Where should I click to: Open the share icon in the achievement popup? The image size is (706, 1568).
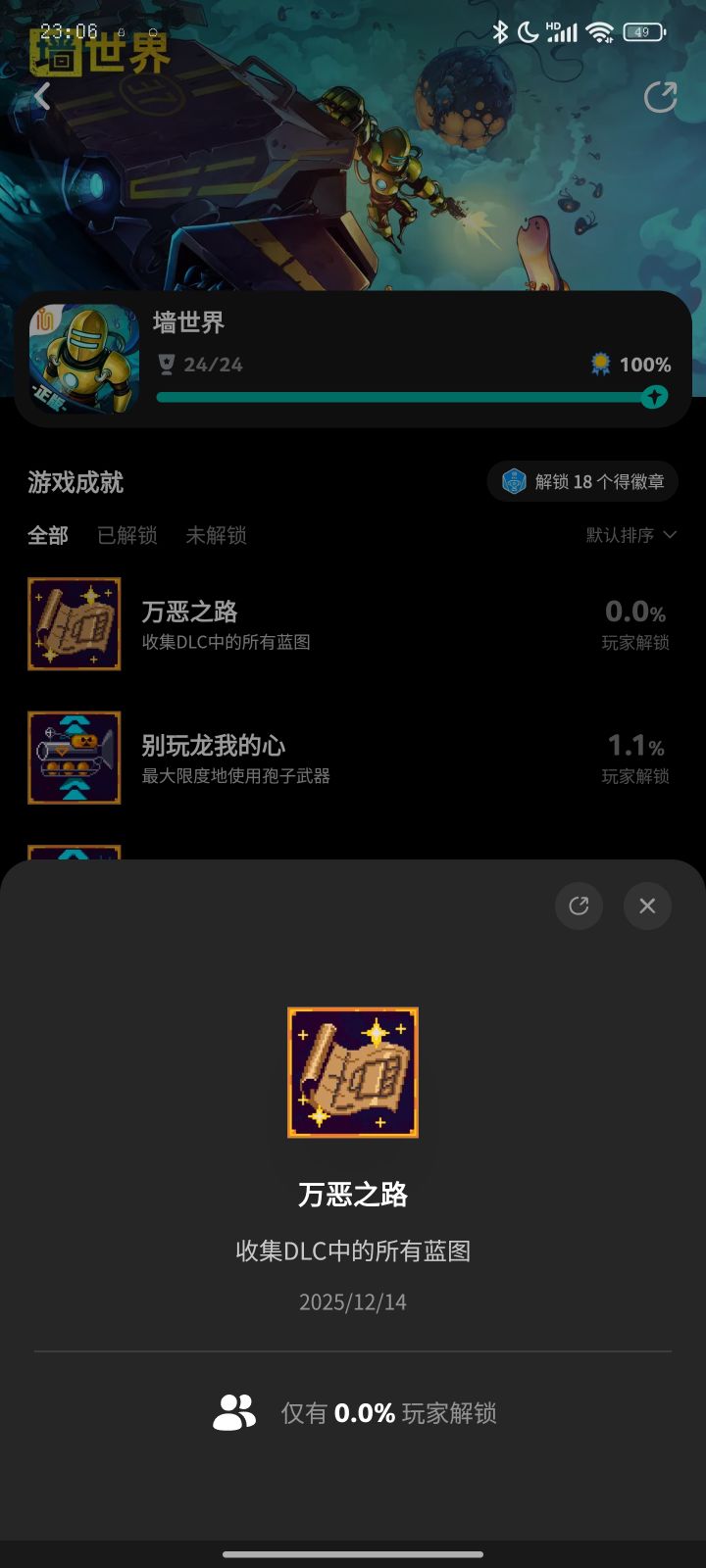click(579, 906)
